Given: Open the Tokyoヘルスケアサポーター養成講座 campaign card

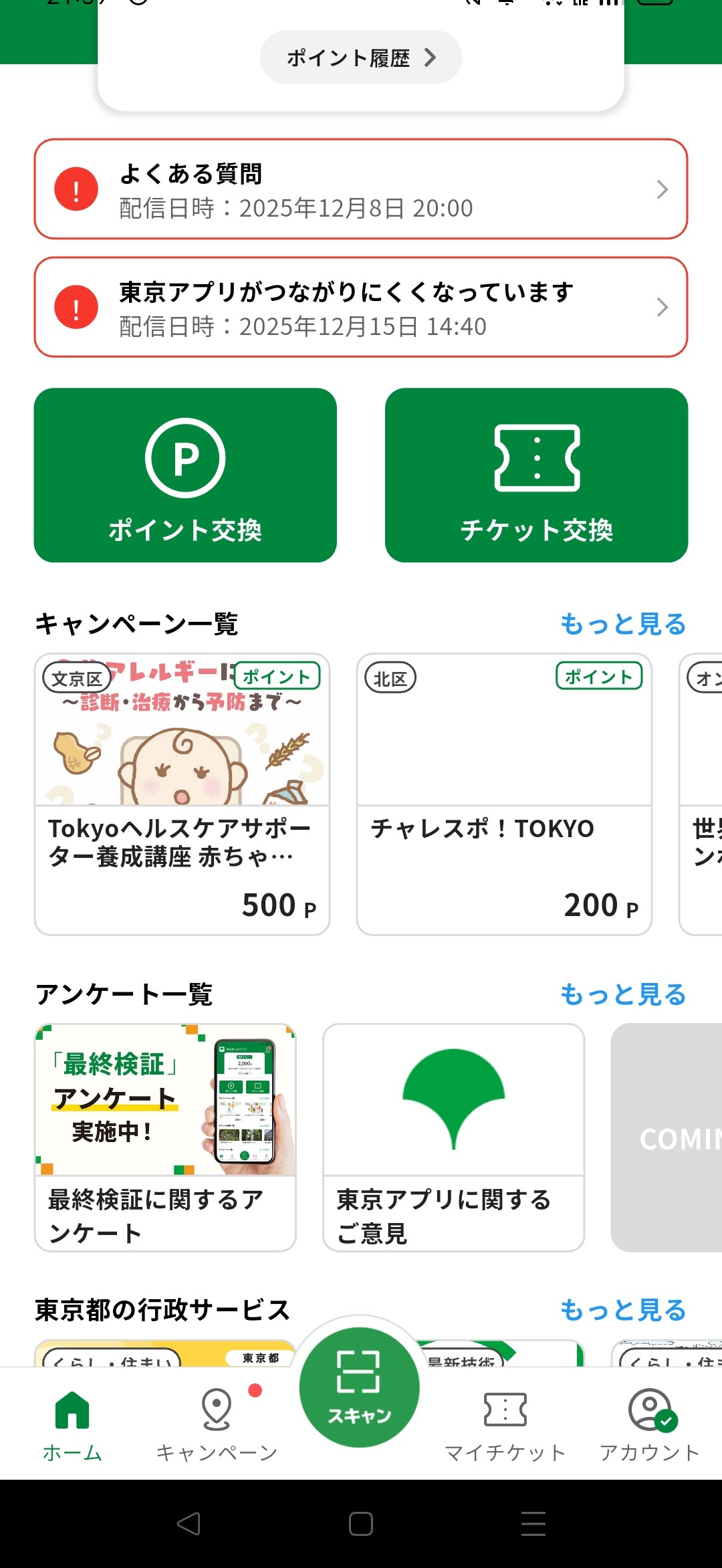Looking at the screenshot, I should (x=182, y=794).
